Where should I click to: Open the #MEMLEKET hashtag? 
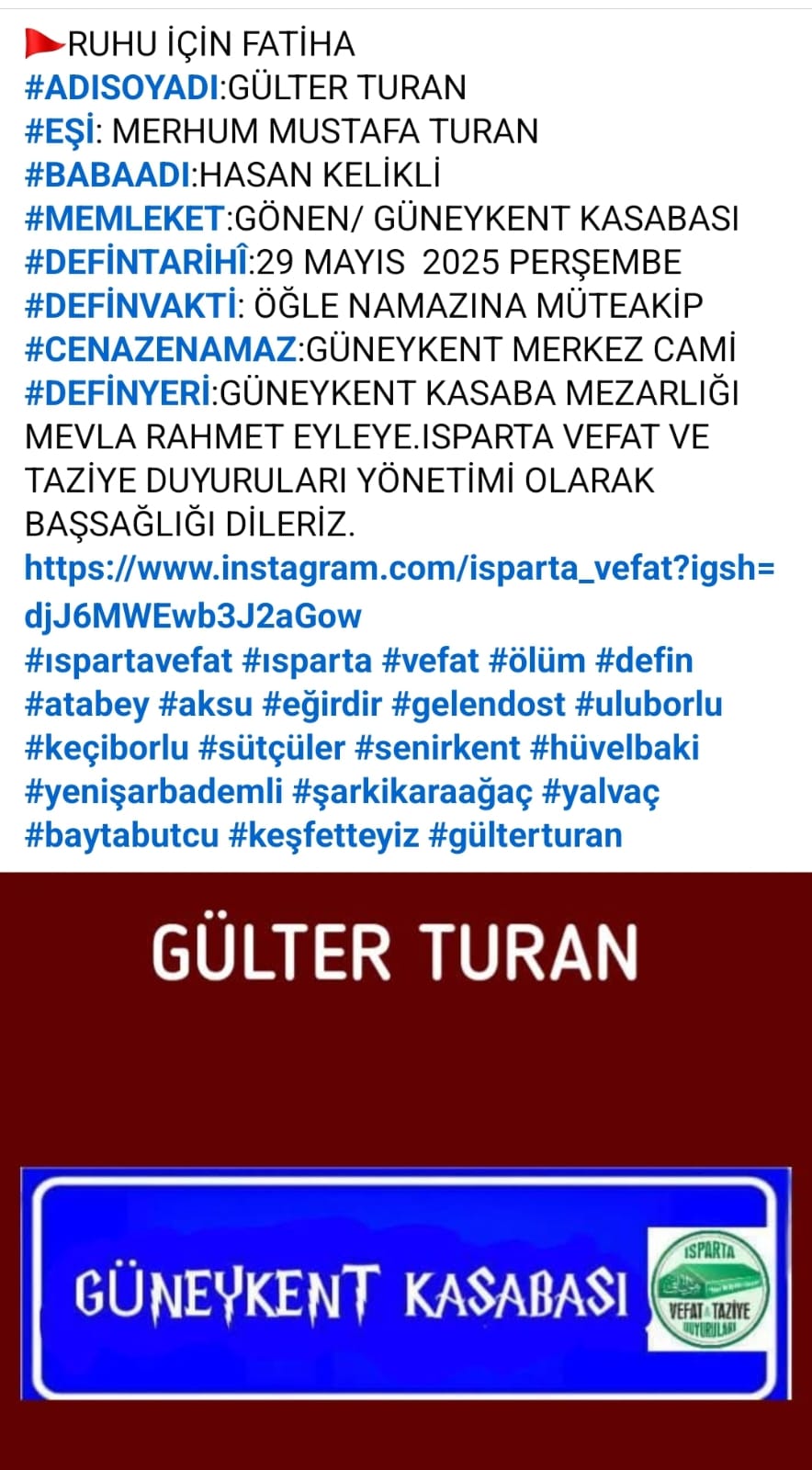[x=124, y=219]
